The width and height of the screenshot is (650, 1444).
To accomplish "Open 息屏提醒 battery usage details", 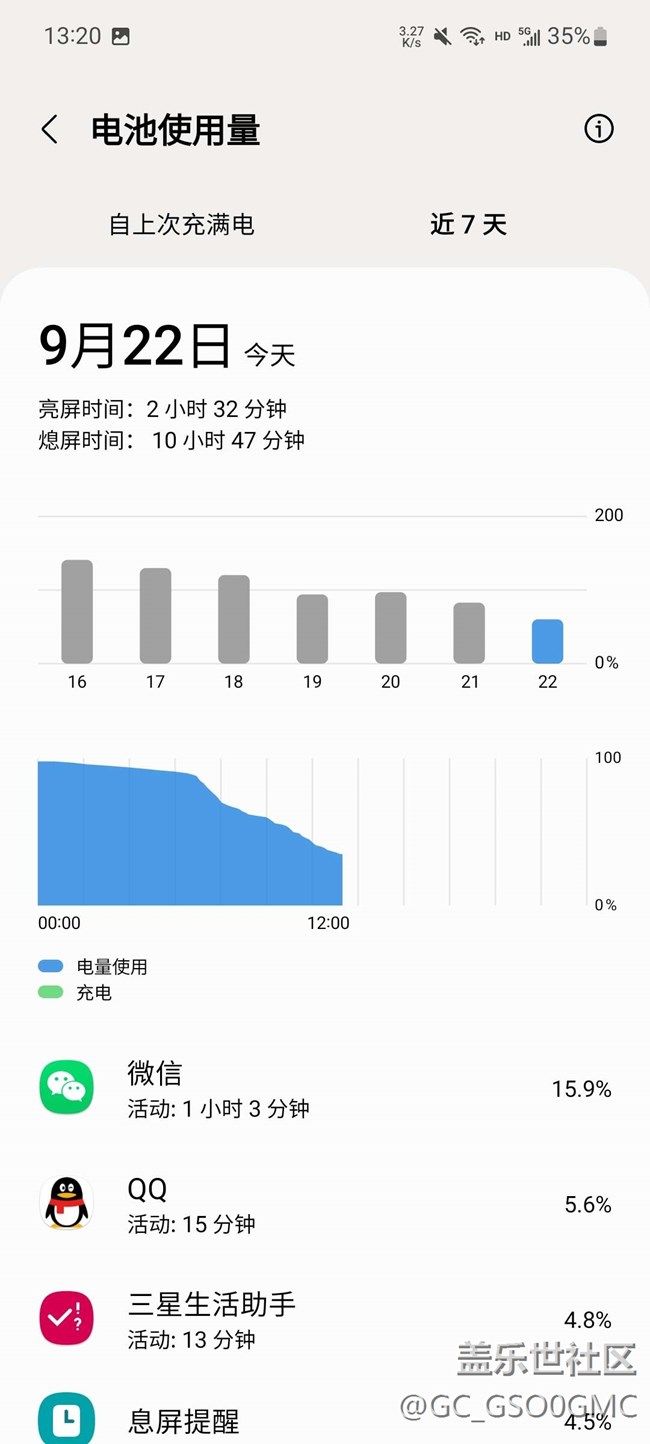I will click(x=325, y=1416).
